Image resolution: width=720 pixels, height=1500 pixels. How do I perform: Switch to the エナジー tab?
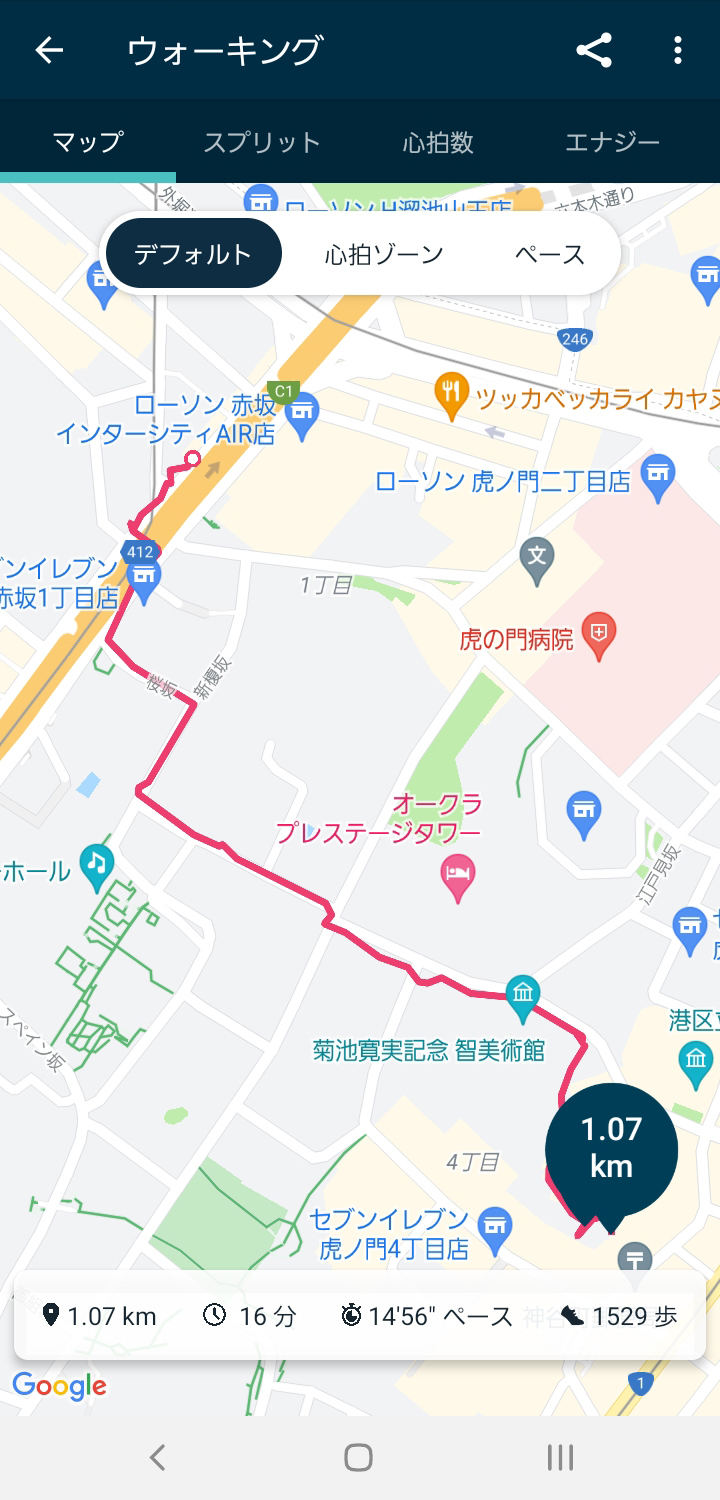coord(612,142)
